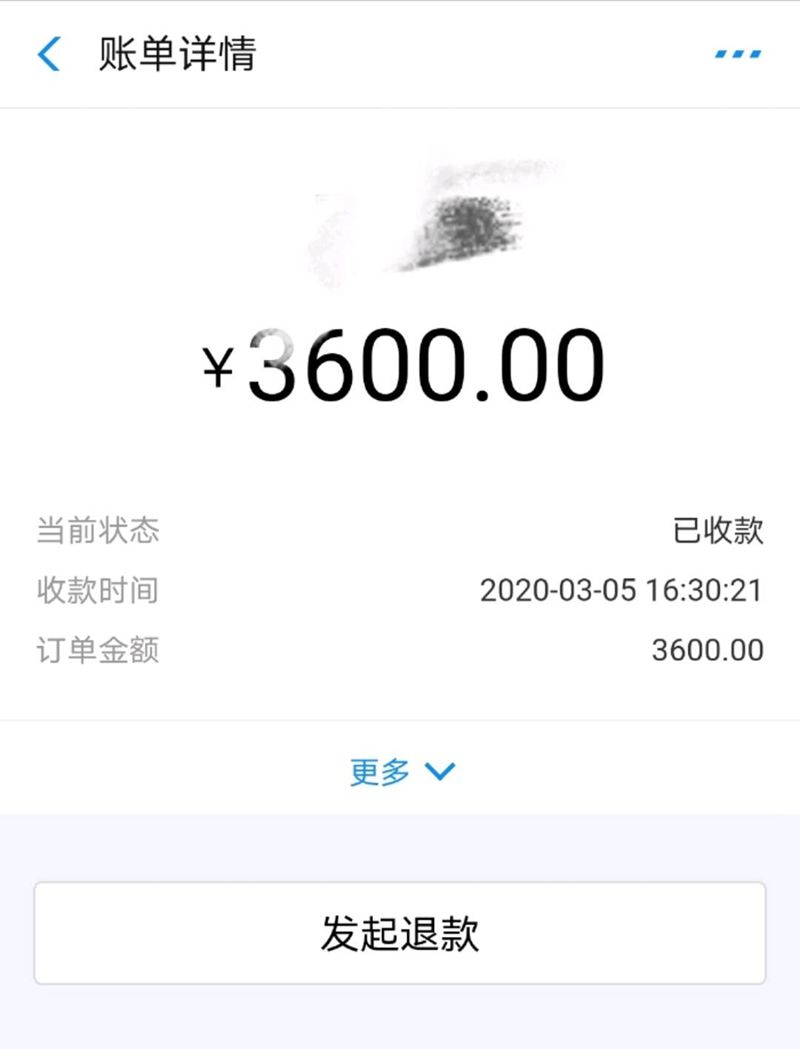Go back from 账单详情 page
Screen dimensions: 800x1049
point(48,54)
